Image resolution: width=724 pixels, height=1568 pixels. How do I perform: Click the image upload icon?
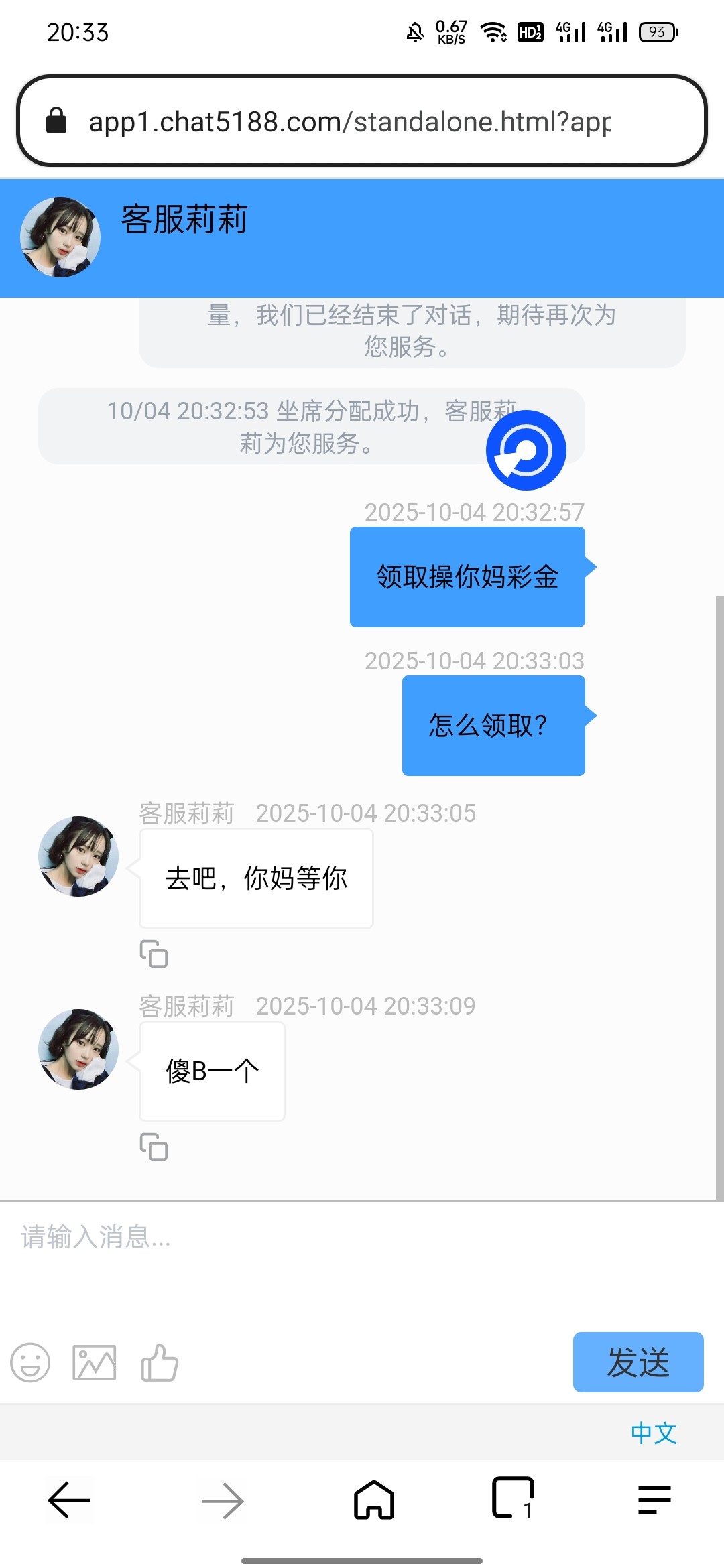94,1362
